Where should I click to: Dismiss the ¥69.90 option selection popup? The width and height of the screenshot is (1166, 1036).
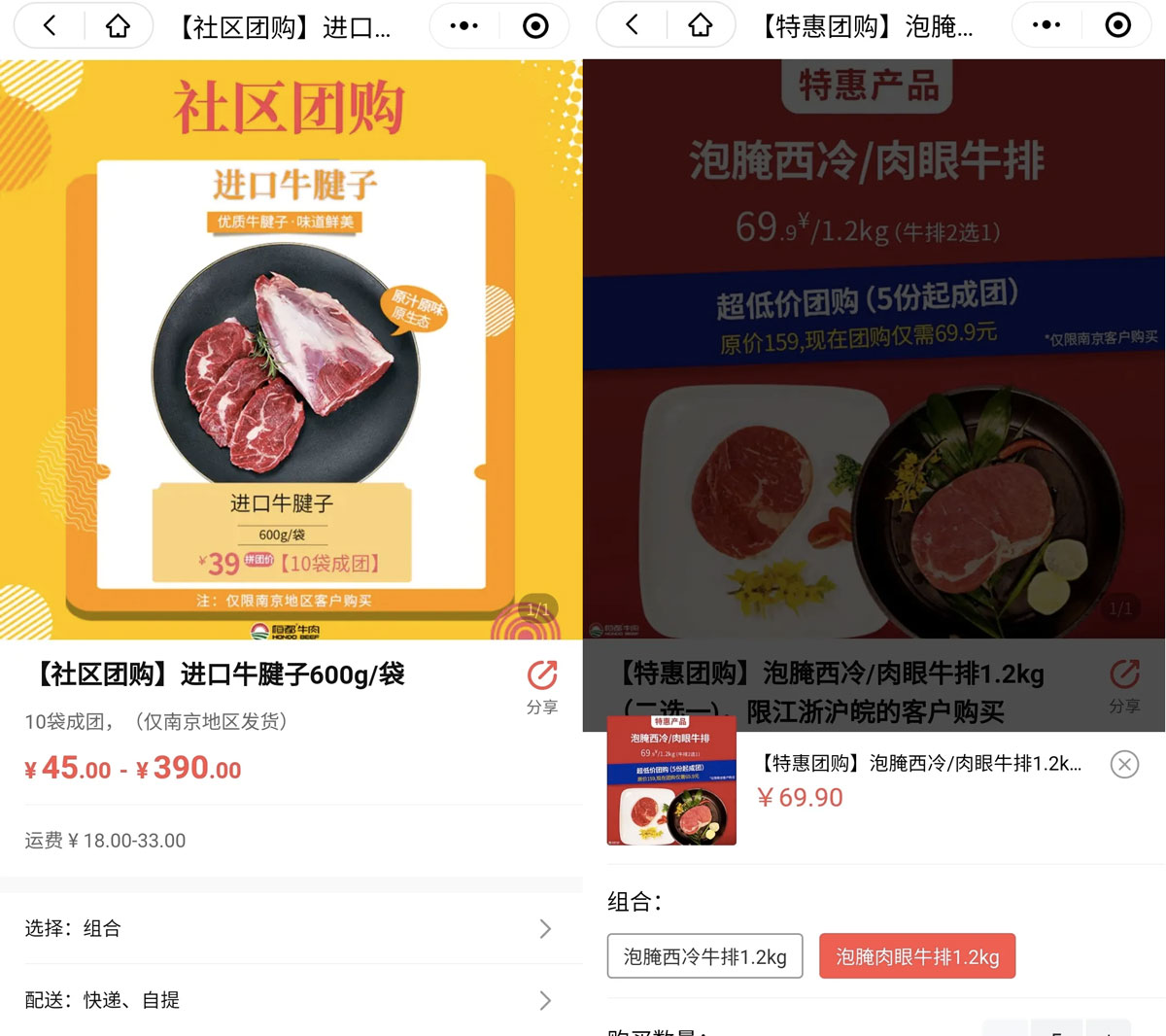[1124, 765]
